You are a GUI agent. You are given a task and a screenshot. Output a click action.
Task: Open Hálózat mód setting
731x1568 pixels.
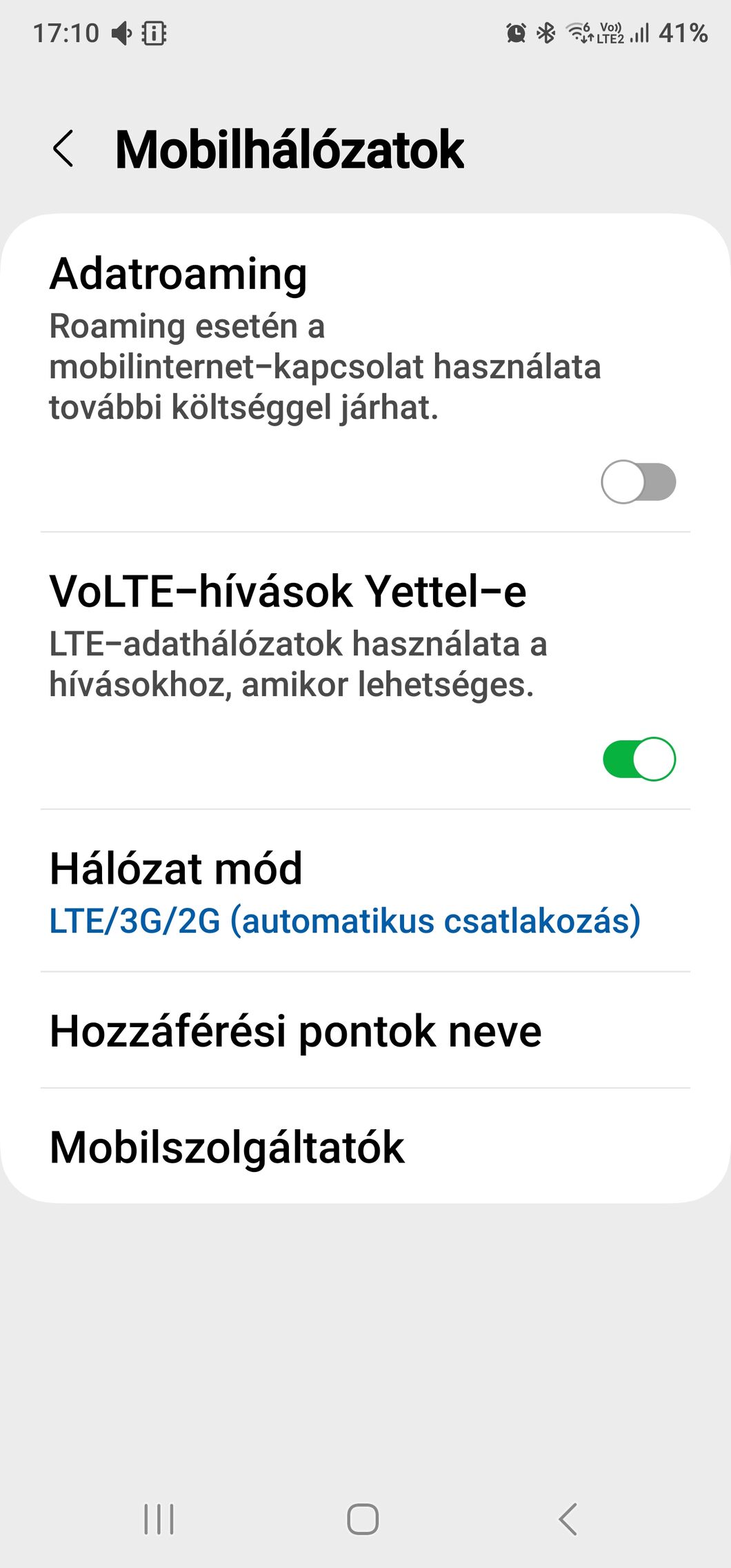[365, 891]
